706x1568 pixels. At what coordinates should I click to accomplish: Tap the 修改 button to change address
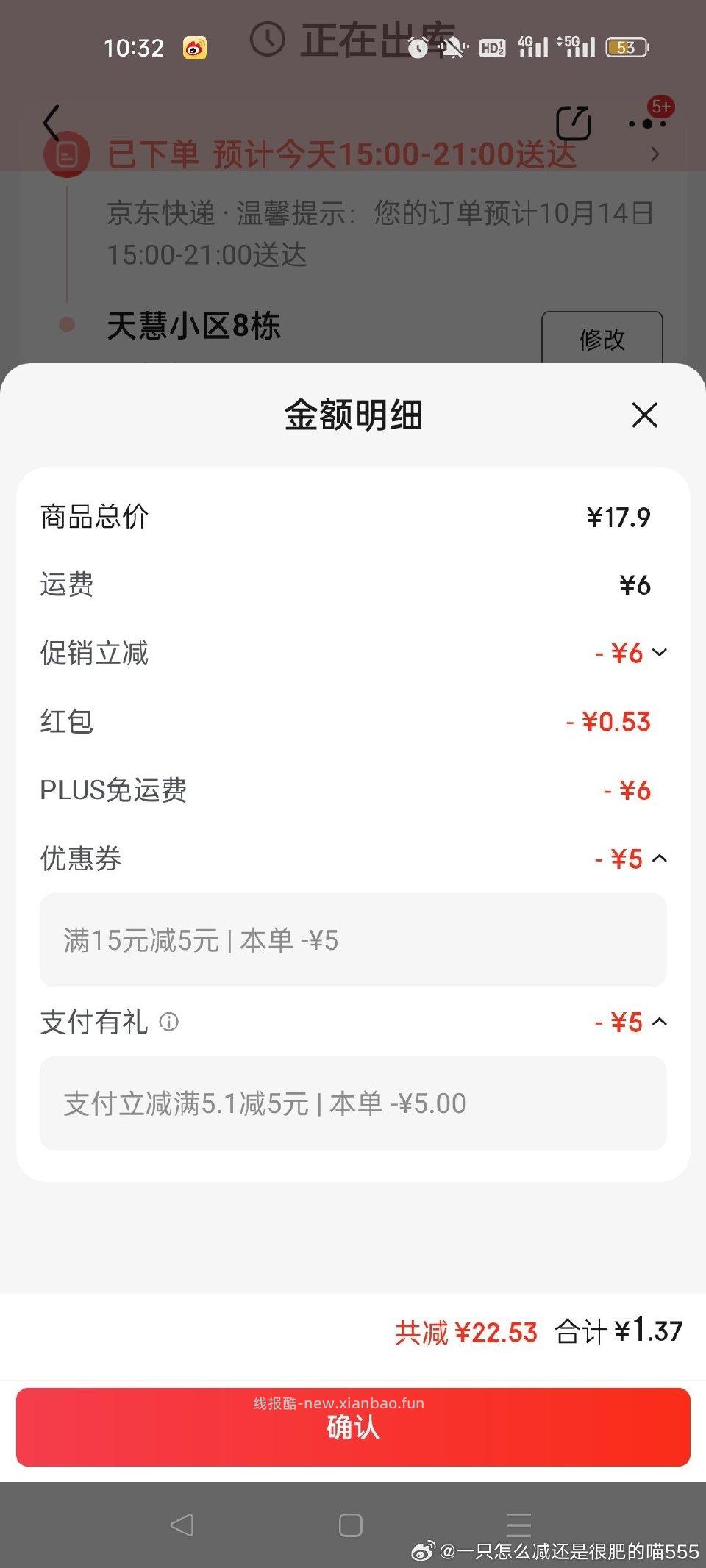tap(603, 340)
